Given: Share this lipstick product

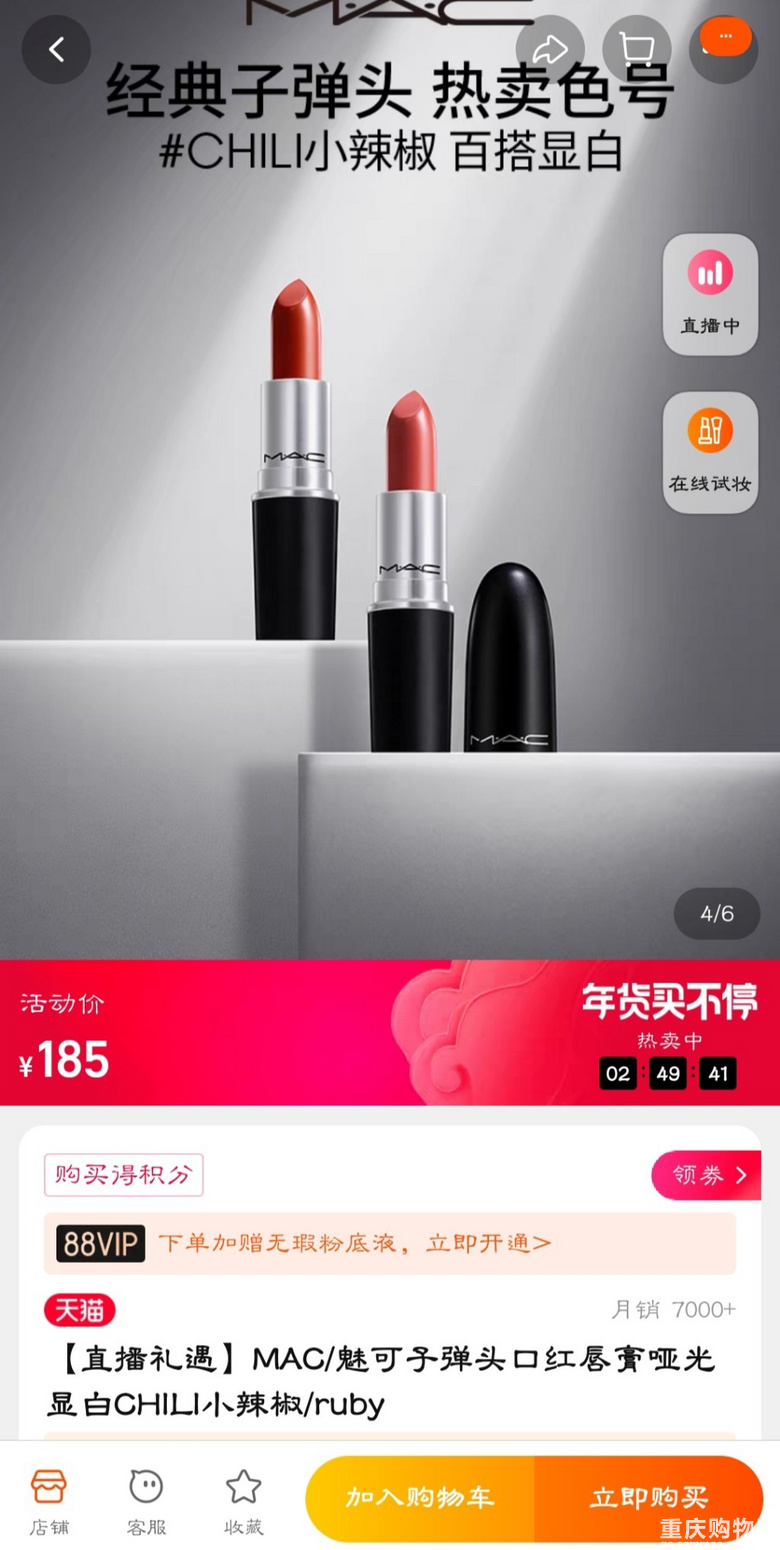Looking at the screenshot, I should click(x=550, y=49).
